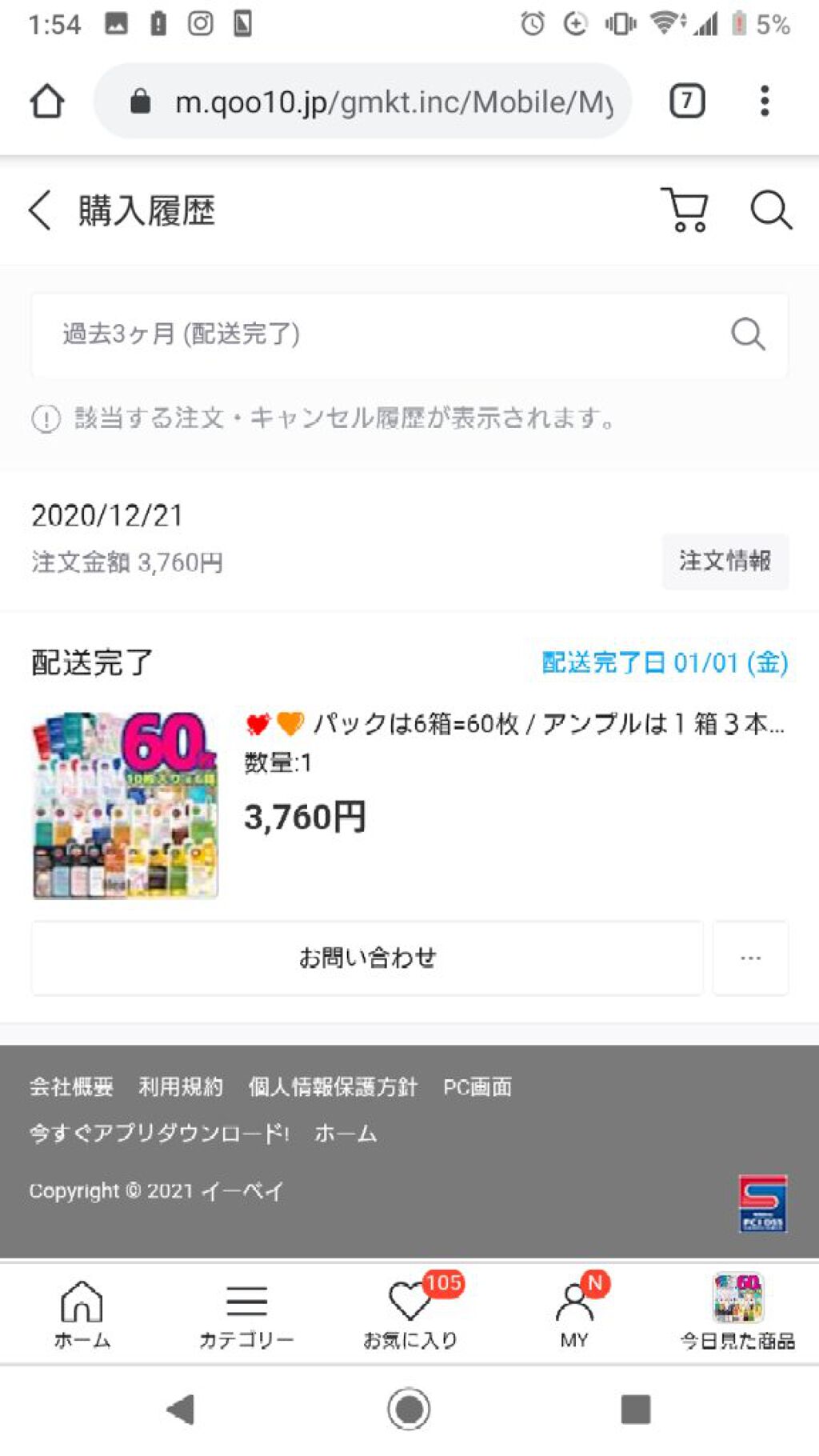Open 個人情報保護方針 footer link

tap(333, 1086)
